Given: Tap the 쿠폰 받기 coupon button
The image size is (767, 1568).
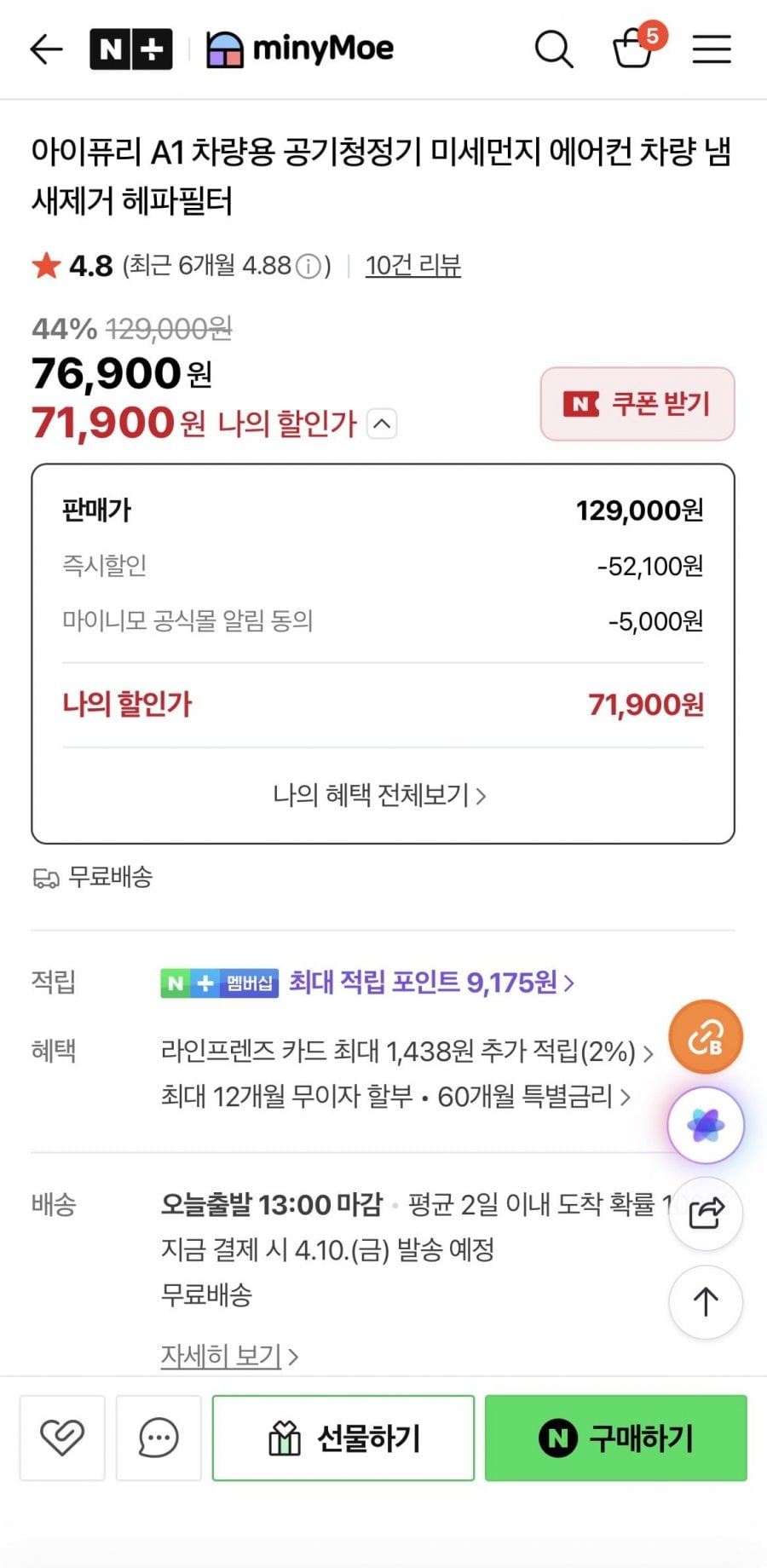Looking at the screenshot, I should (x=637, y=405).
